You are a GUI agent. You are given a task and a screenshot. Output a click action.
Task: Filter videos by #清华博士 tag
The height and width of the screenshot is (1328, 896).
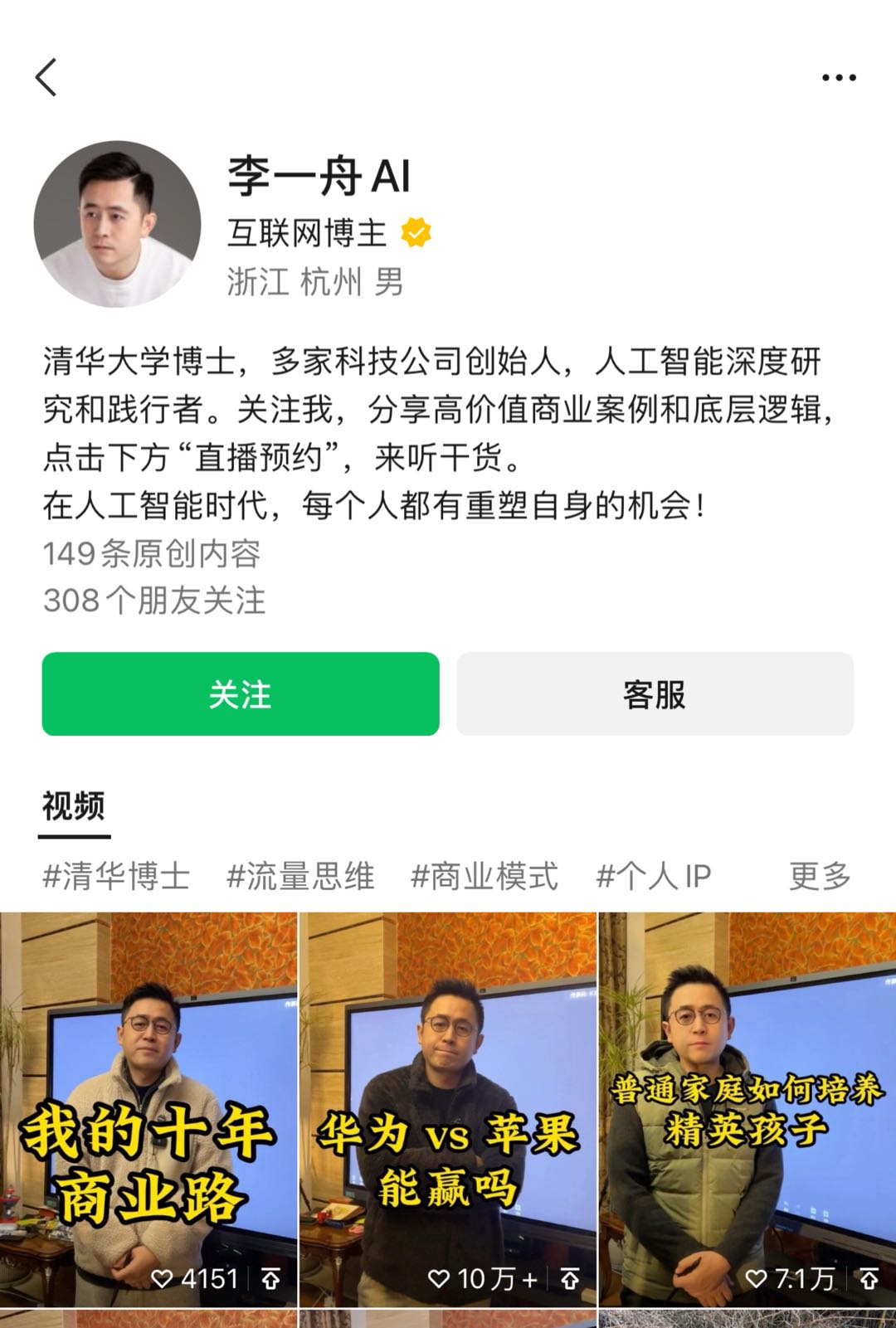coord(117,876)
